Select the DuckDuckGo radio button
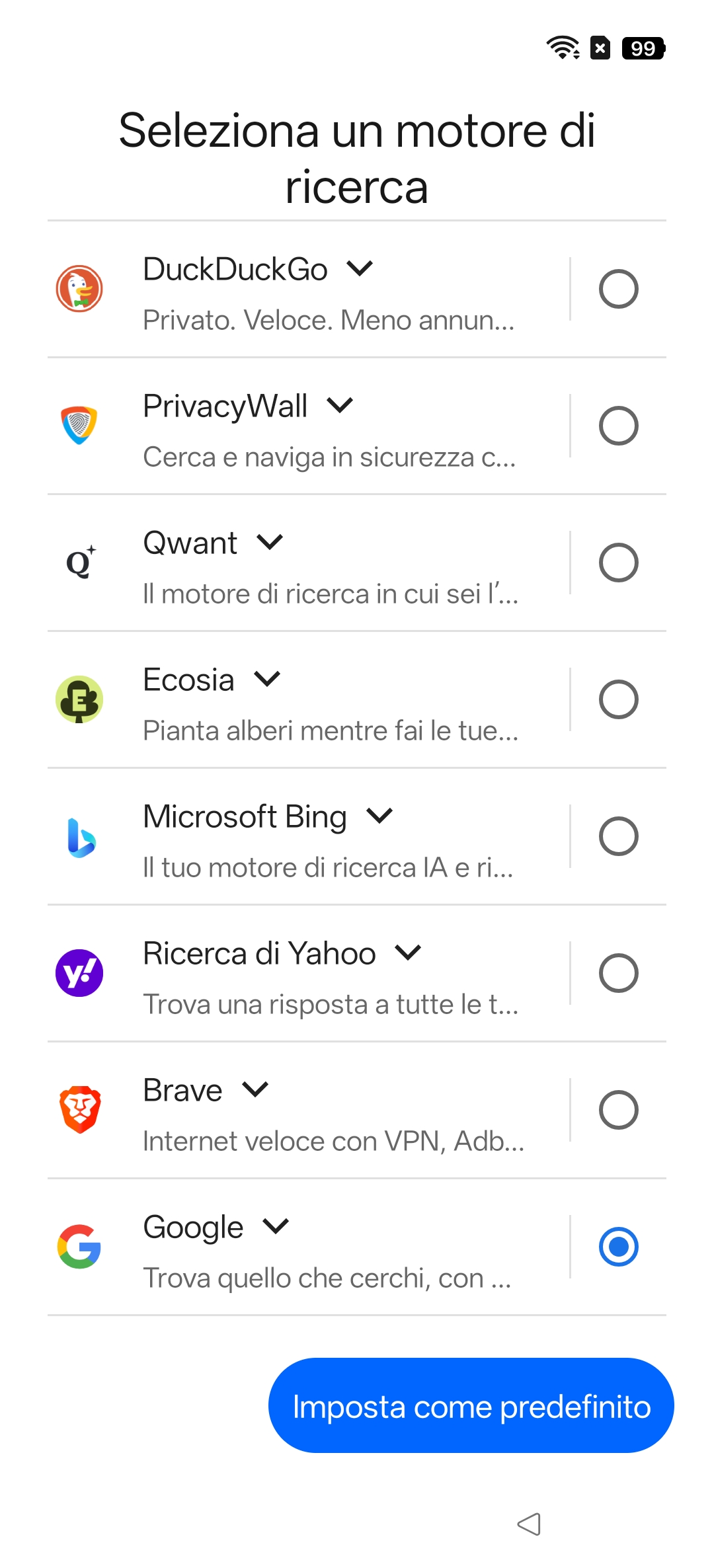The image size is (714, 1568). point(618,289)
